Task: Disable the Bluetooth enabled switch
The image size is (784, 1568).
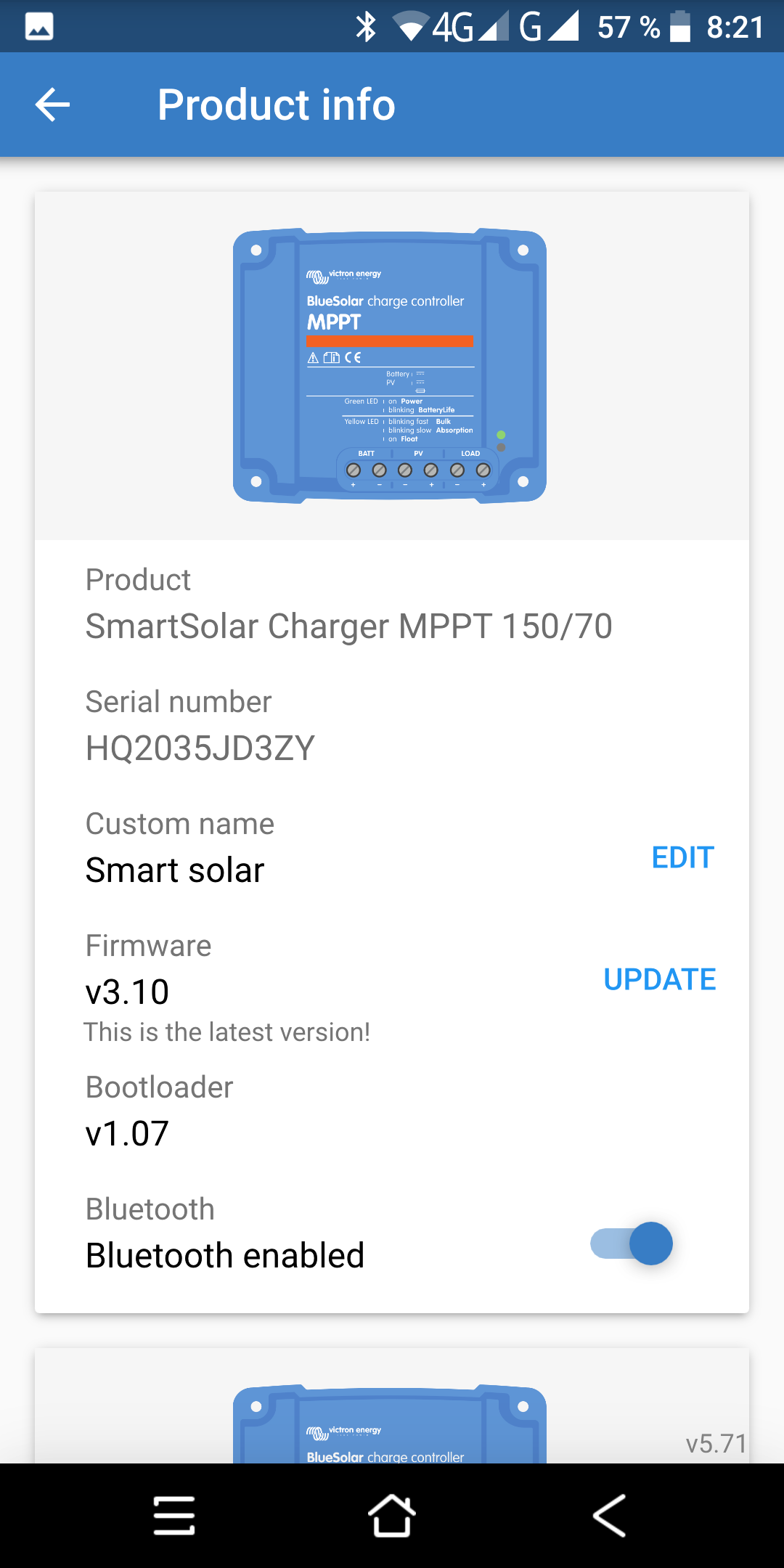Action: 632,1244
